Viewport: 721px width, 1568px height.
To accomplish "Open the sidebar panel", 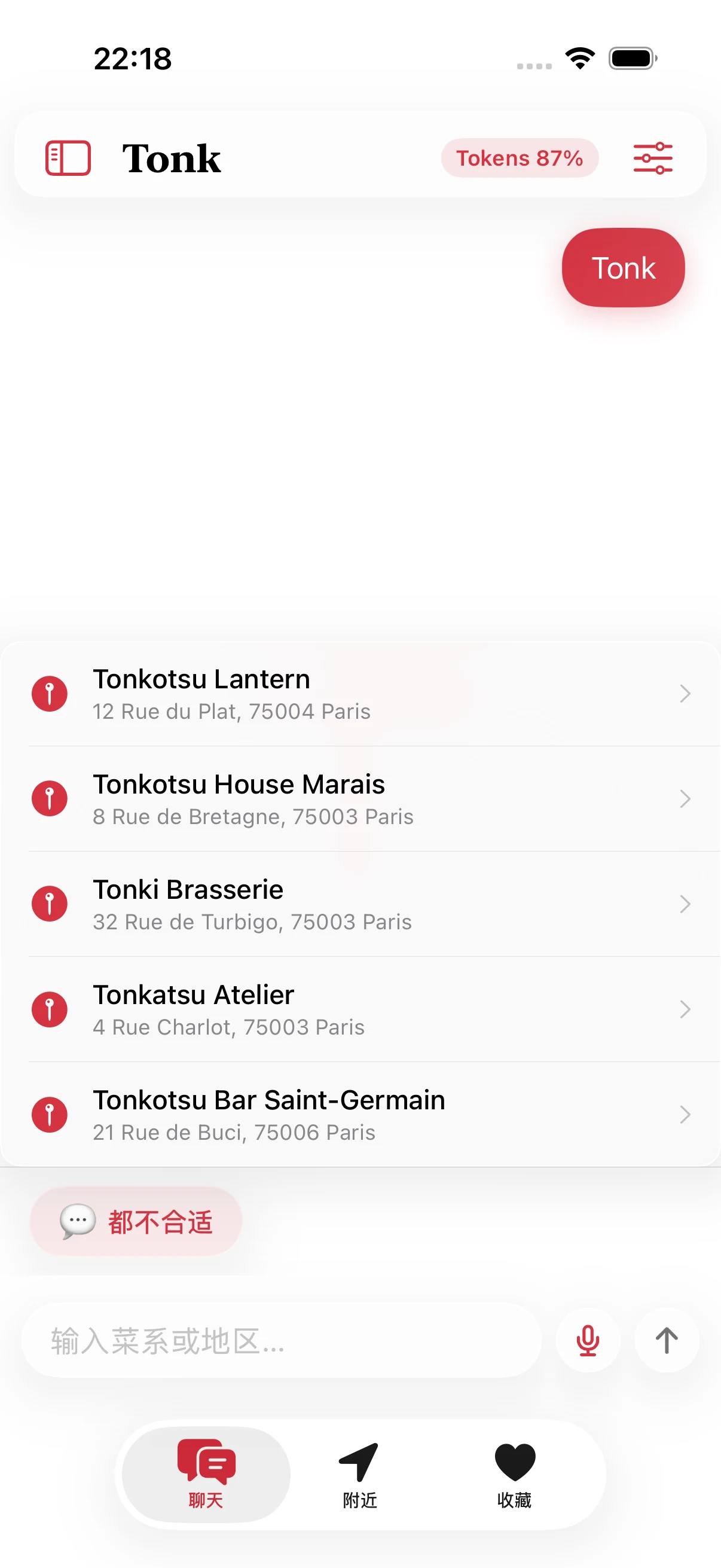I will 68,158.
